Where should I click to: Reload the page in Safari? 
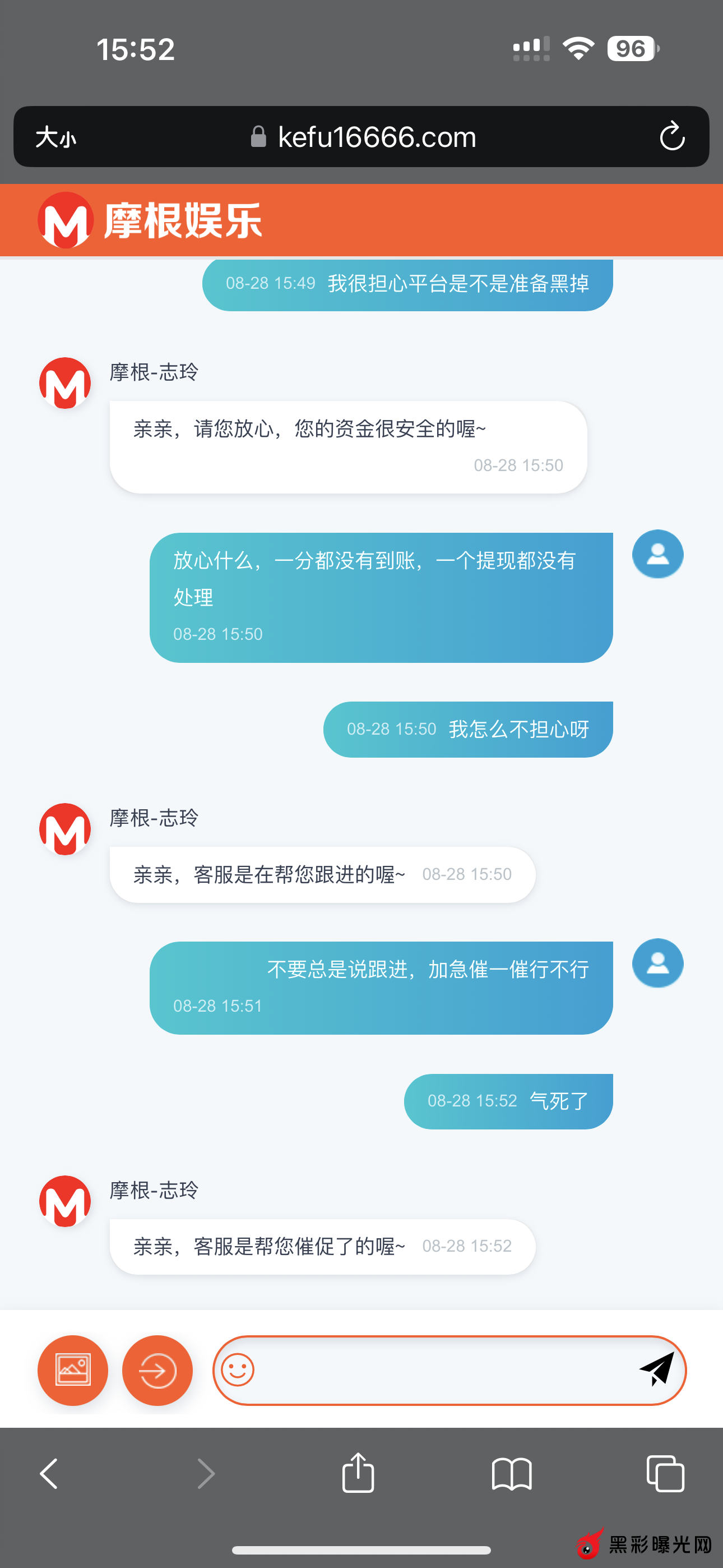(672, 136)
